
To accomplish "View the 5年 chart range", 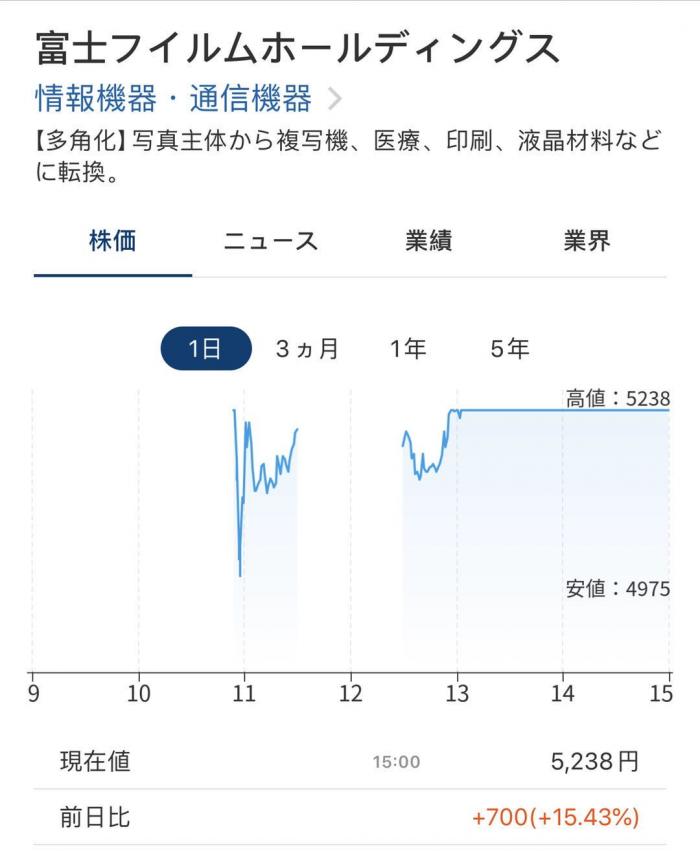I will coord(509,349).
